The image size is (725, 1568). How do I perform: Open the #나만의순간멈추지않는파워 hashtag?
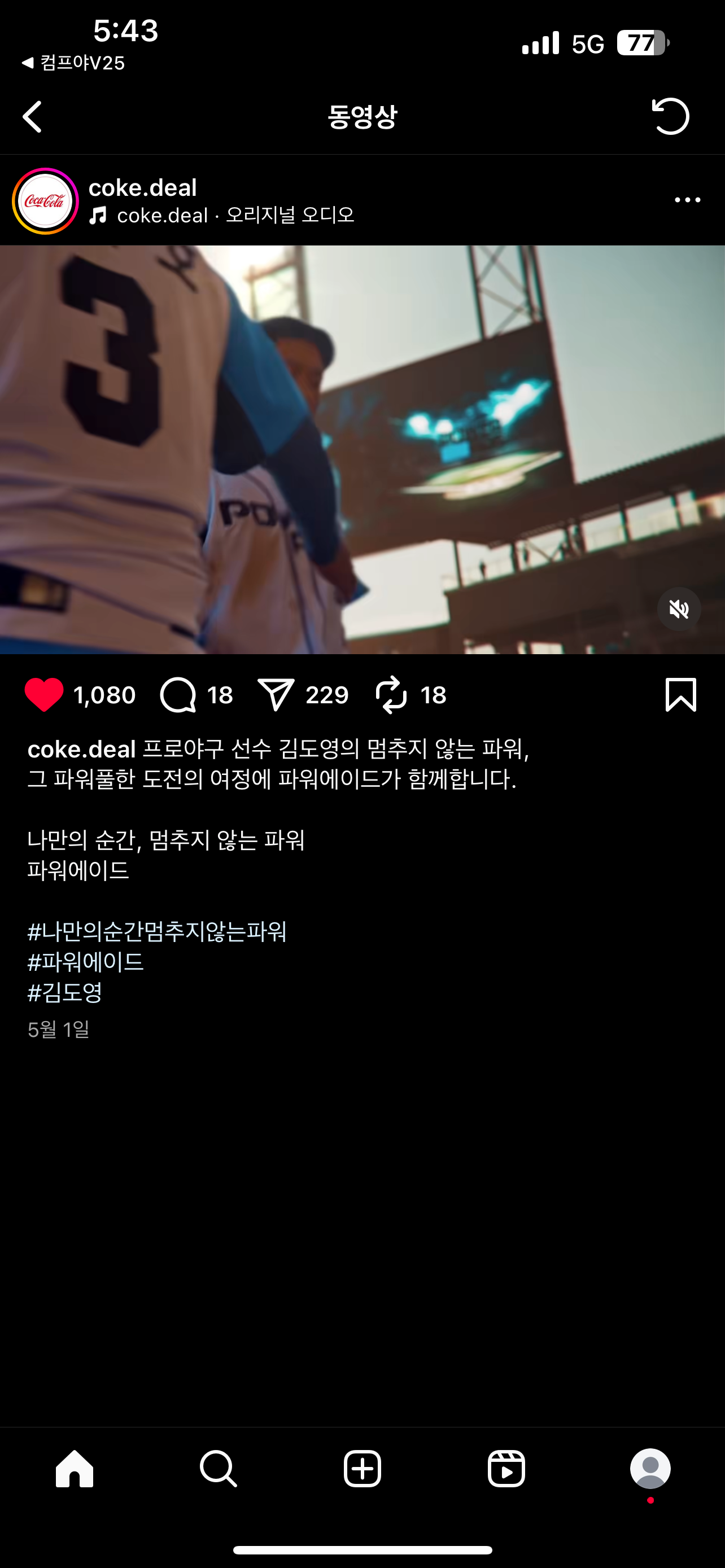click(x=157, y=931)
